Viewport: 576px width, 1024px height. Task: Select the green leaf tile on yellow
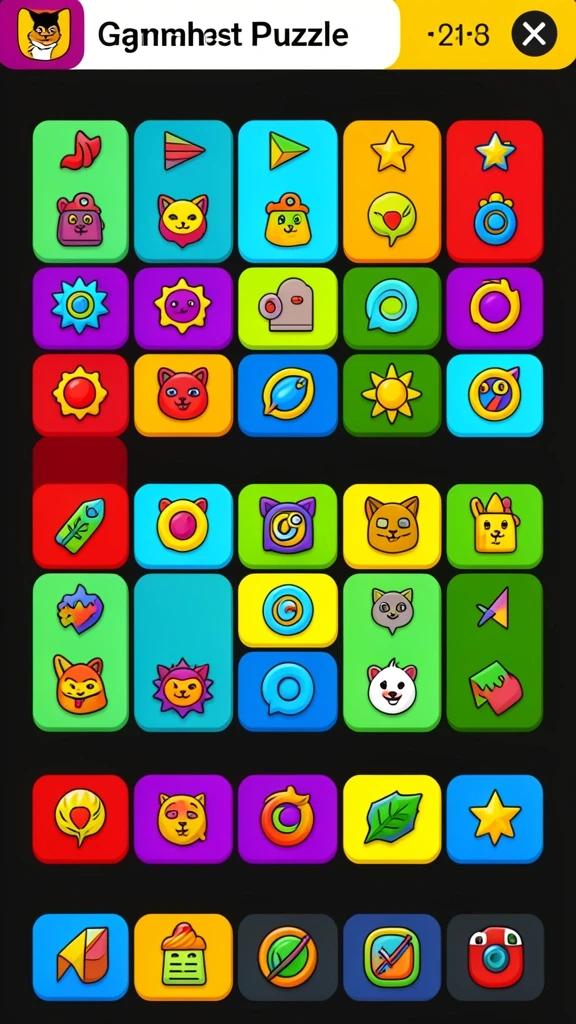(391, 818)
